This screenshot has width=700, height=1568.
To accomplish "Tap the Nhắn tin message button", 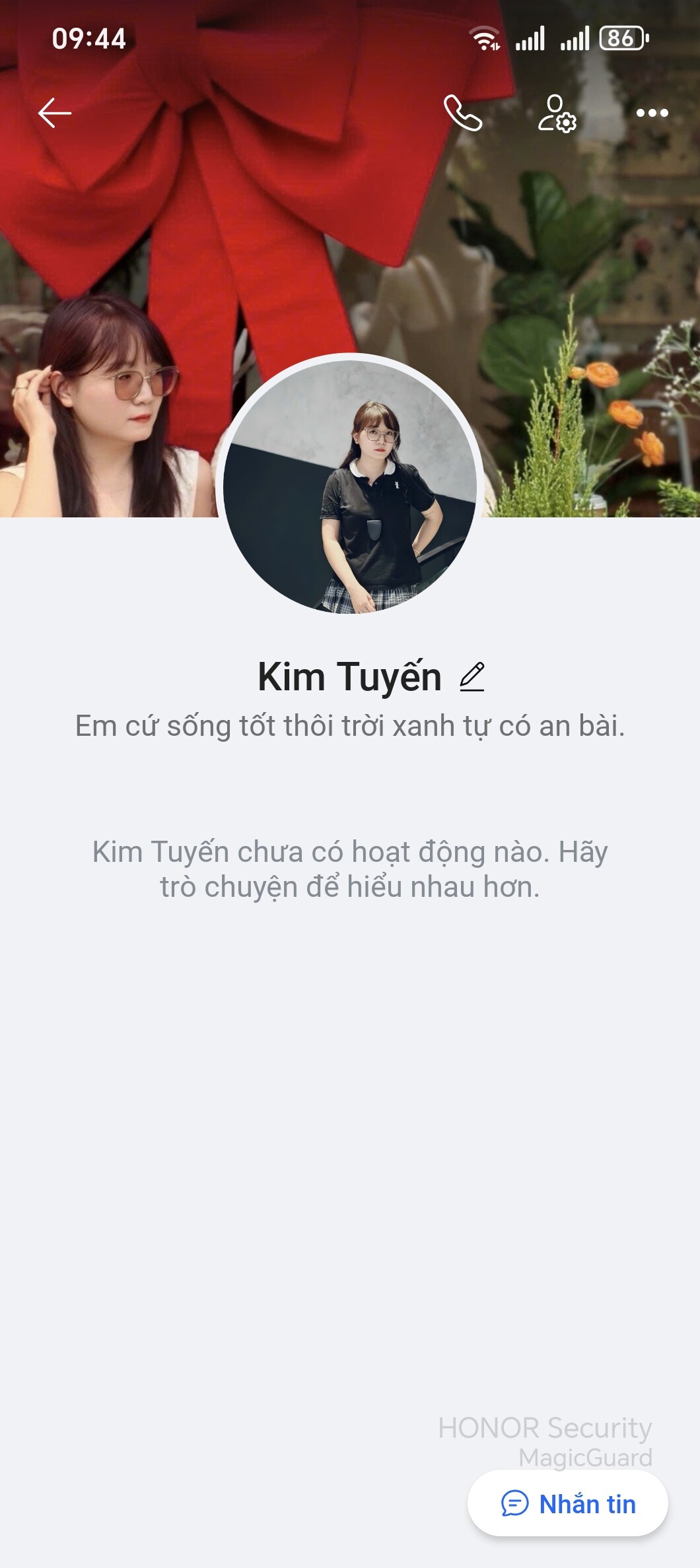I will tap(568, 1504).
